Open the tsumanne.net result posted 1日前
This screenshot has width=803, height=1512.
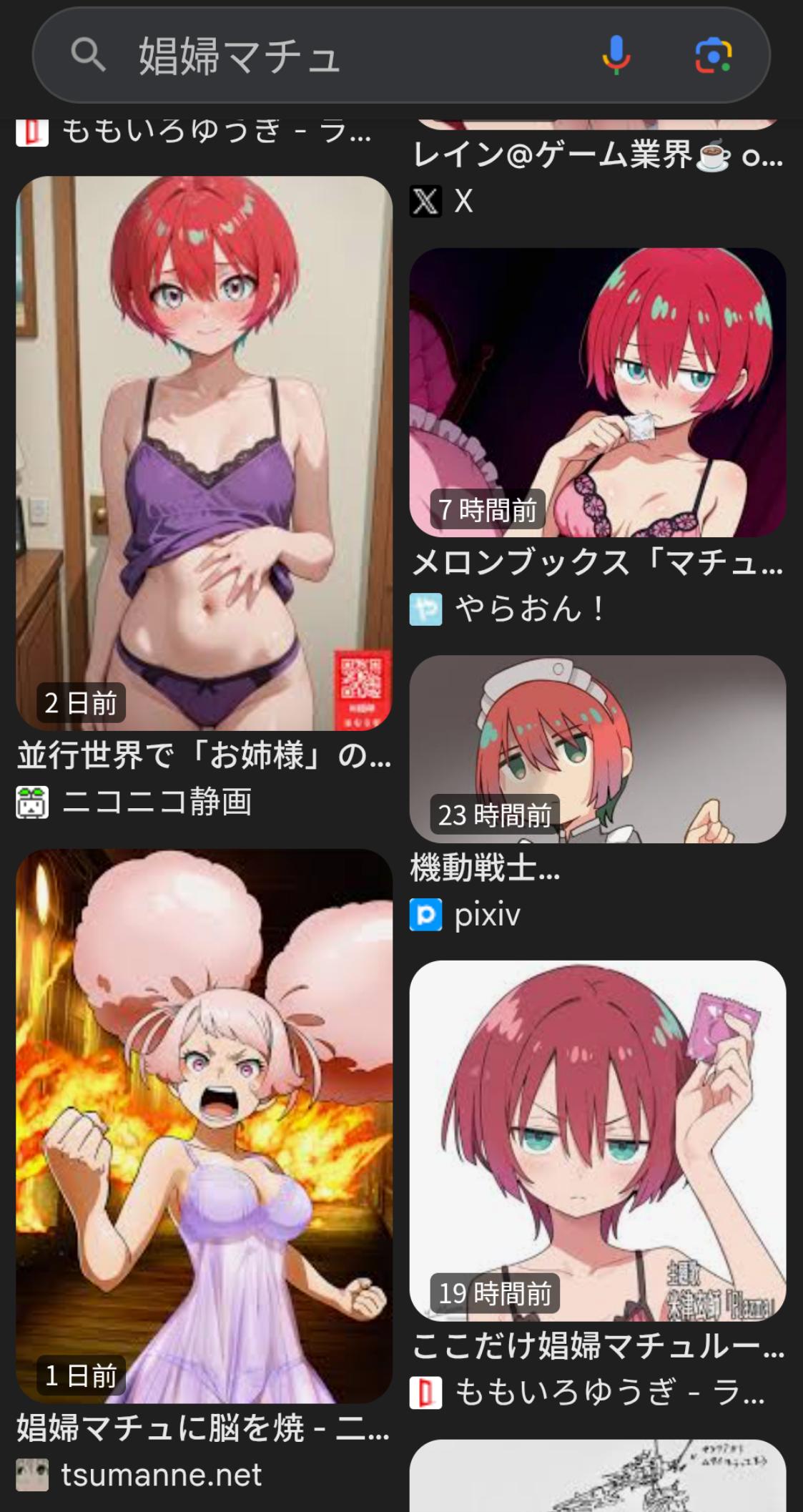coord(204,1126)
